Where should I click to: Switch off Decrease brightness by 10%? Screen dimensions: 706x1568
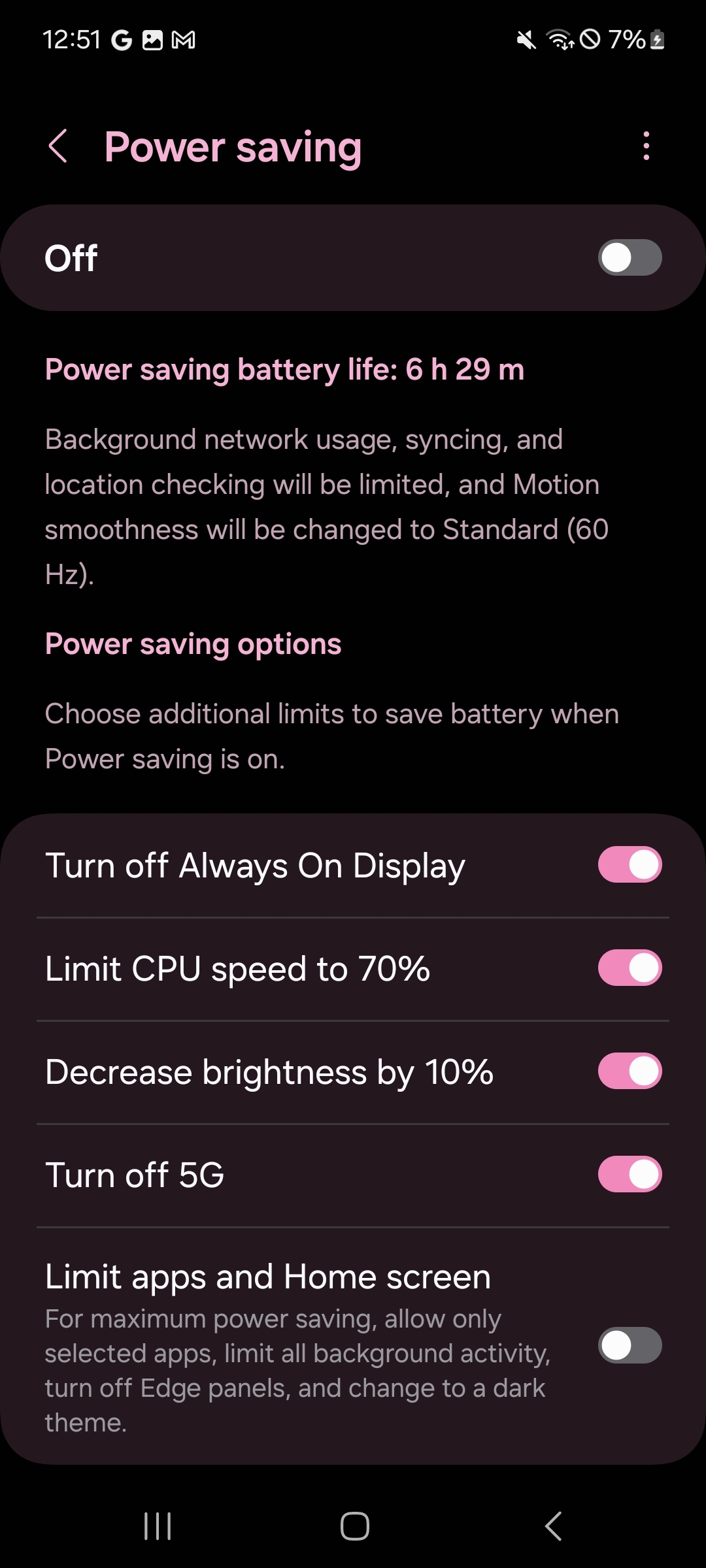629,1071
